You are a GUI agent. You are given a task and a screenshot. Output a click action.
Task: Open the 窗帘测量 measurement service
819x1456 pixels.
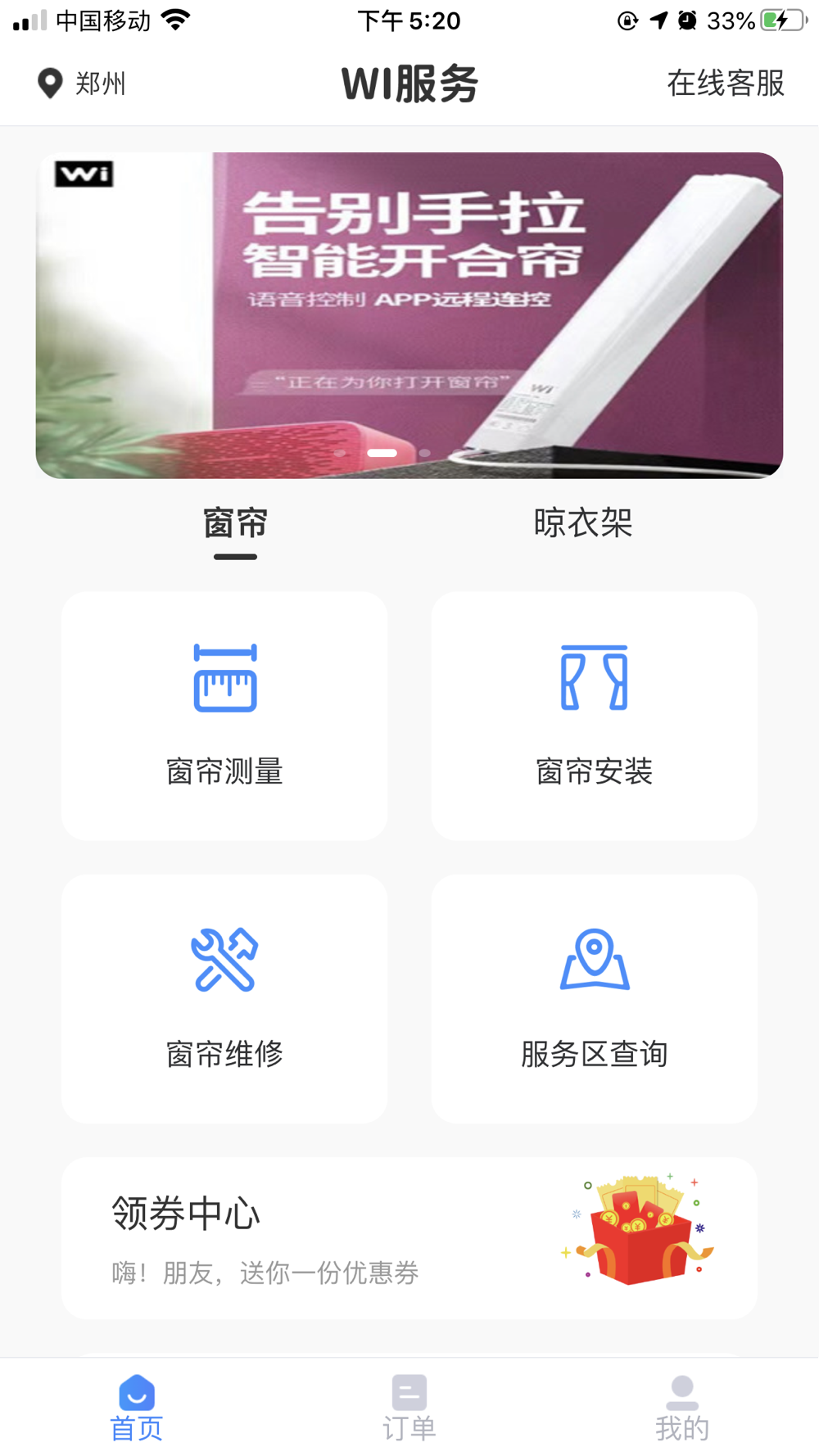[x=224, y=716]
